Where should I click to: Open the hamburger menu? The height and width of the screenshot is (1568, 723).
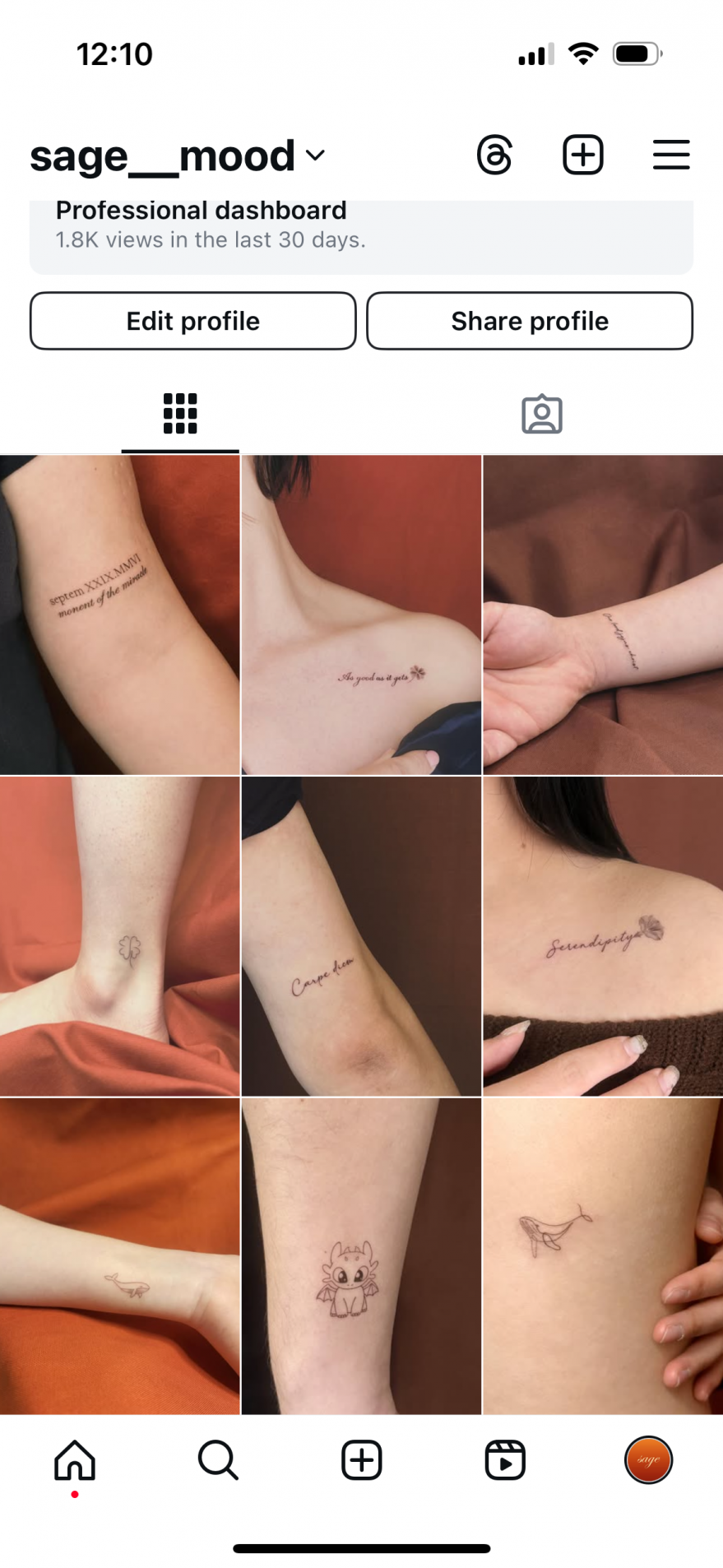(x=671, y=155)
